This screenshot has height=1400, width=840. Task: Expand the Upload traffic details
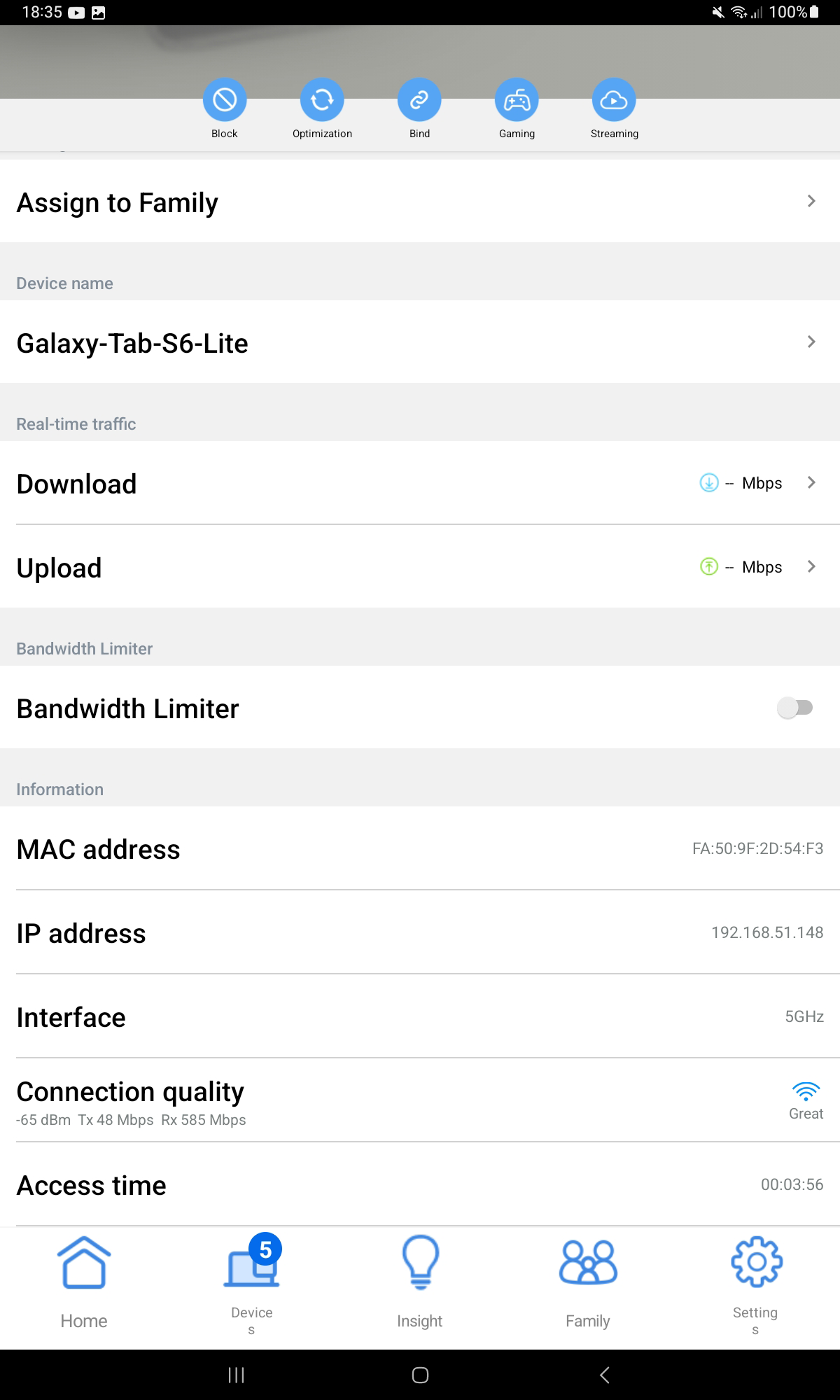pos(811,567)
